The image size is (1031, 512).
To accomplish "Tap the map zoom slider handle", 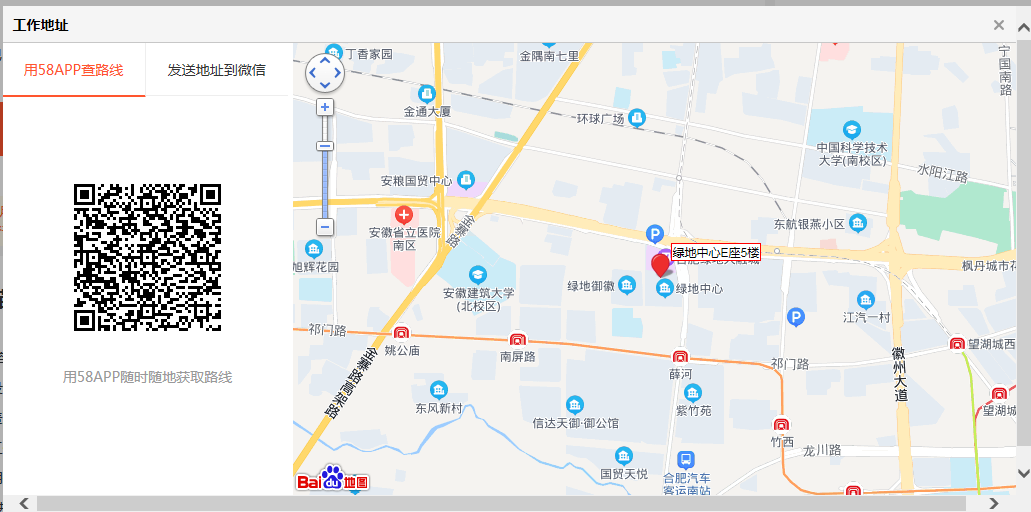I will [324, 146].
